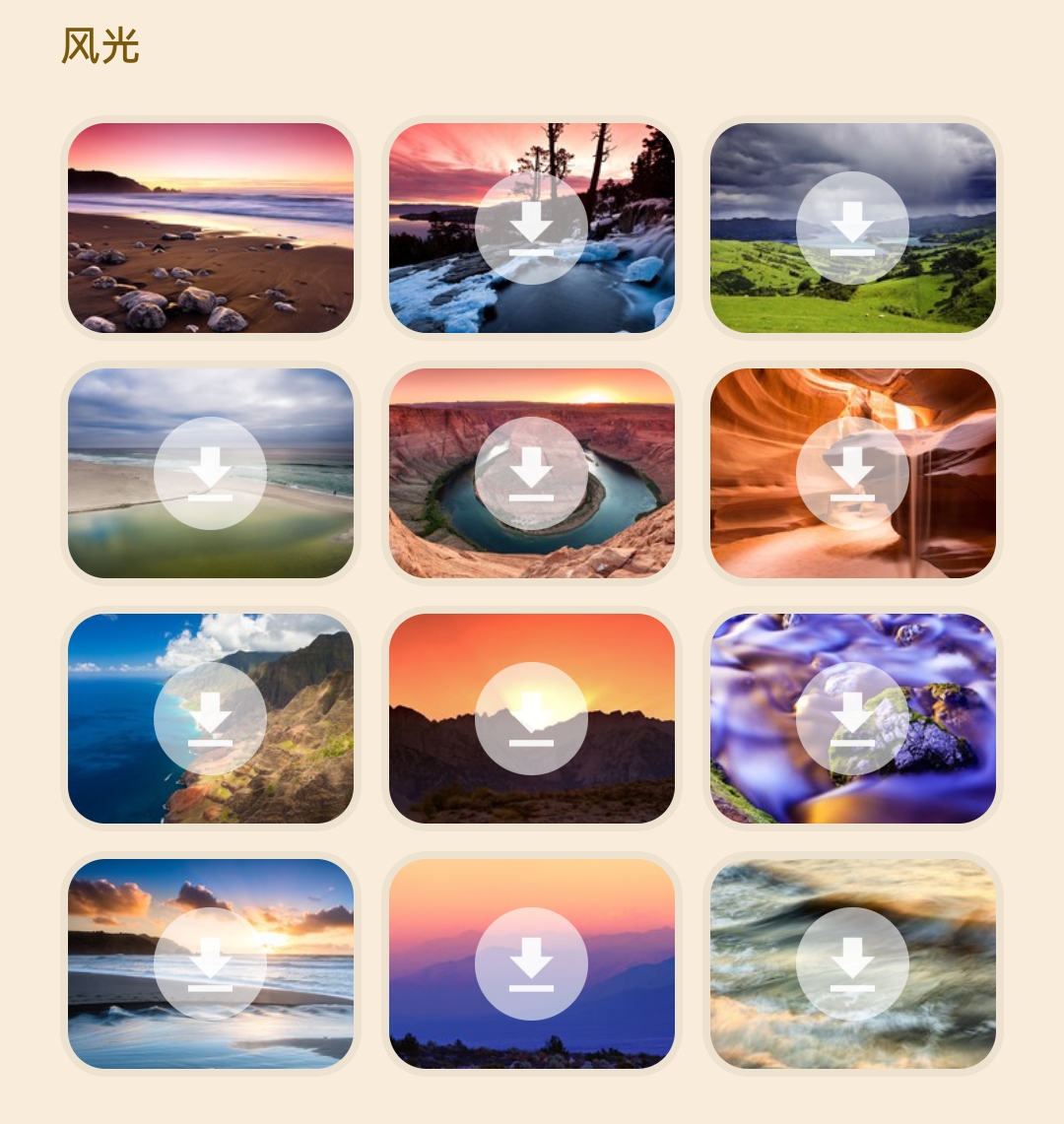Download the purple misty mountain layers wallpaper
Viewport: 1064px width, 1124px height.
point(531,963)
